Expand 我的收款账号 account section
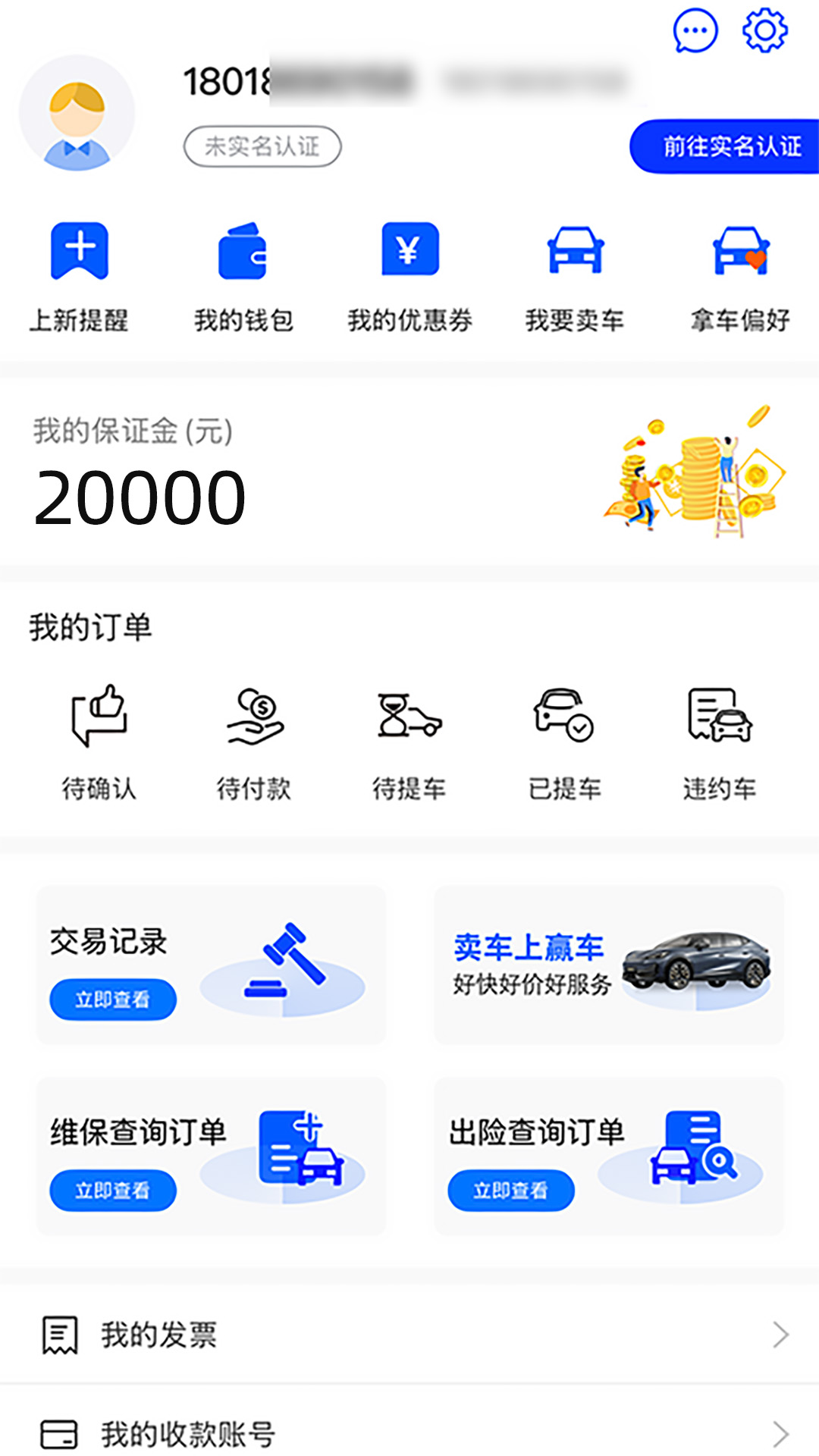Image resolution: width=819 pixels, height=1456 pixels. [x=409, y=1433]
